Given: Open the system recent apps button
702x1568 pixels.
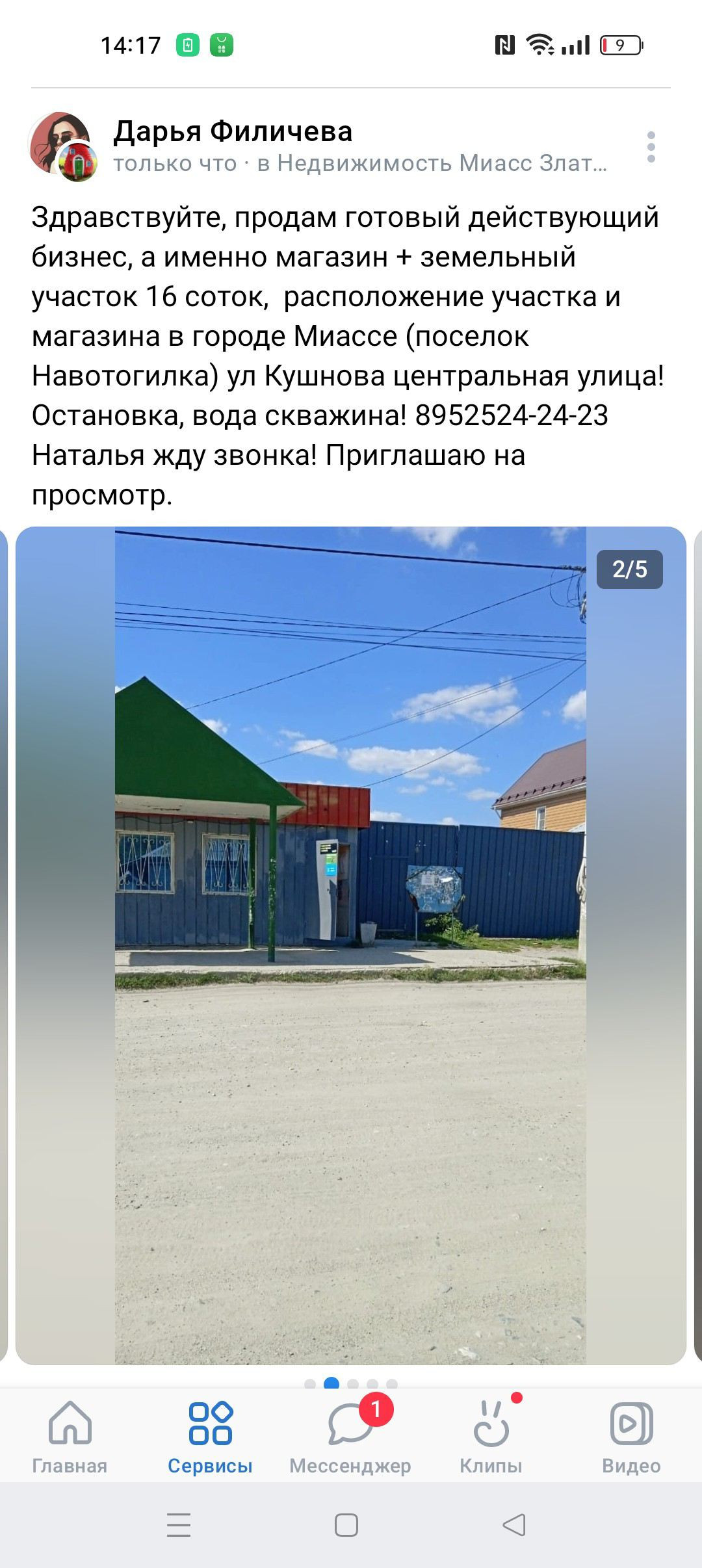Looking at the screenshot, I should tap(179, 1525).
